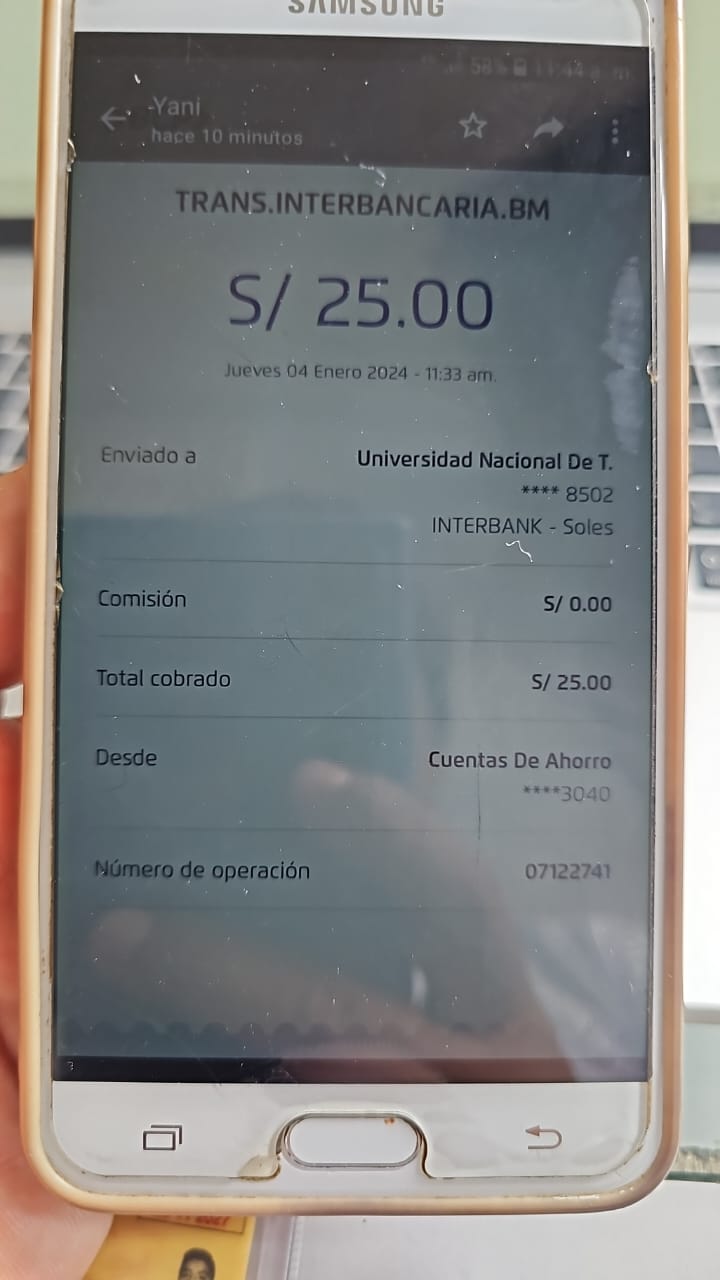Open the three-dot overflow menu

pyautogui.click(x=615, y=131)
